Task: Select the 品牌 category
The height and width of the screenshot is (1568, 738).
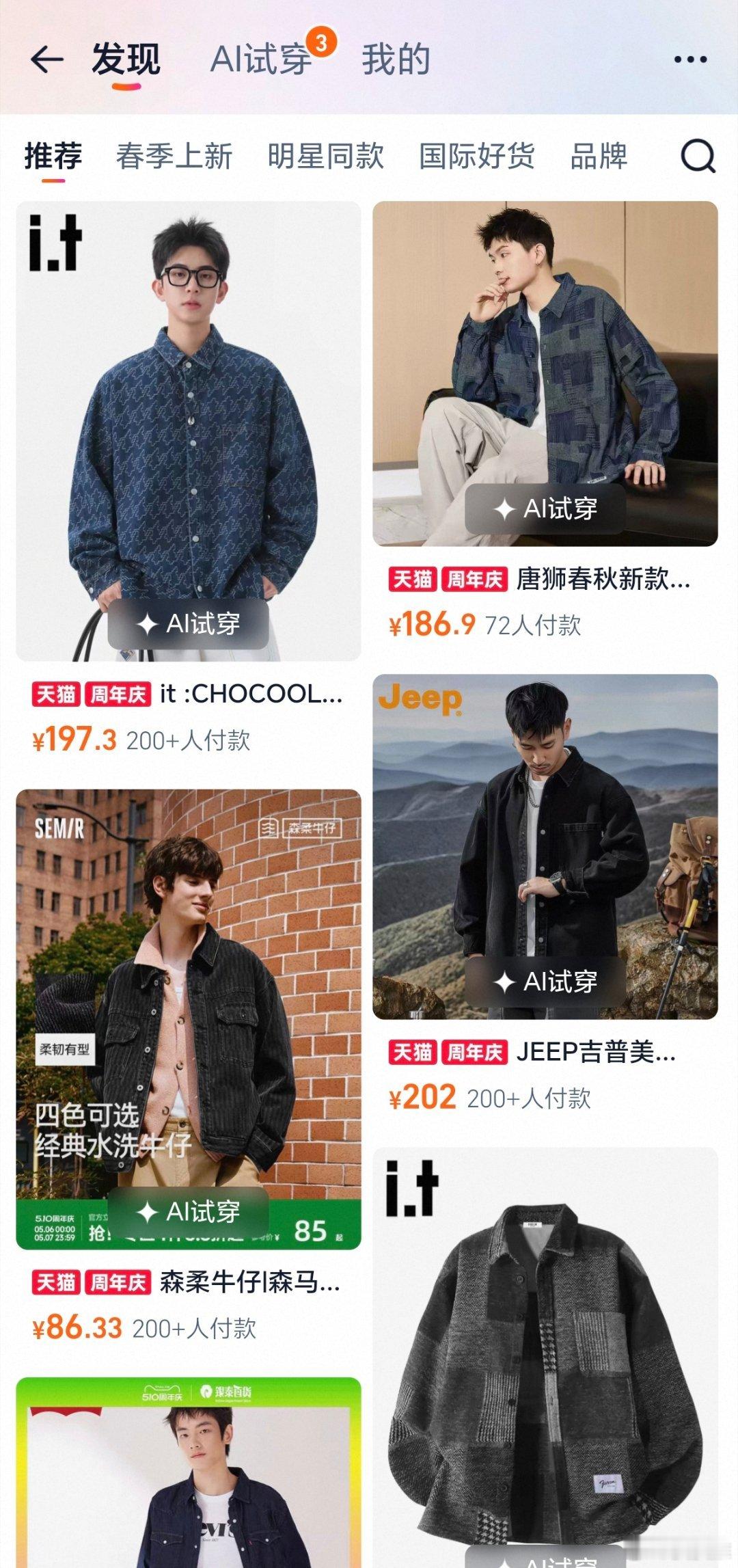Action: pos(599,156)
